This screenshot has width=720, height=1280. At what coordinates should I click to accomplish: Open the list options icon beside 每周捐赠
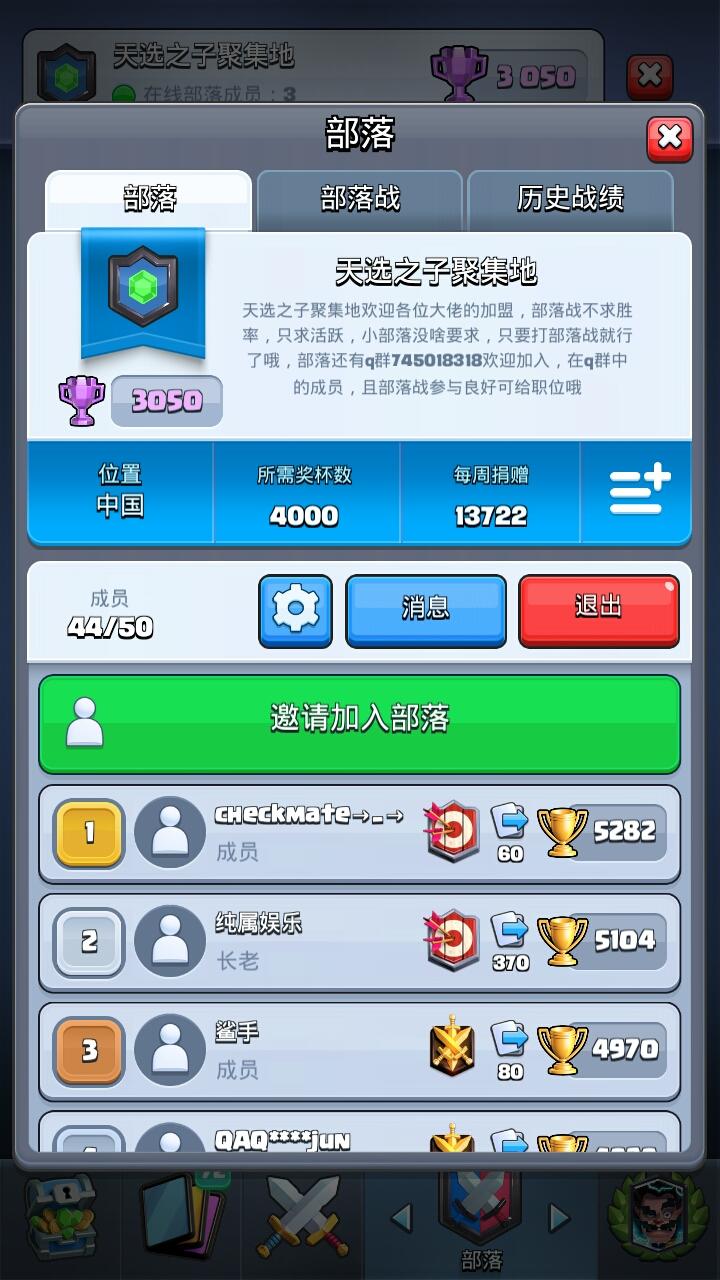pyautogui.click(x=640, y=491)
